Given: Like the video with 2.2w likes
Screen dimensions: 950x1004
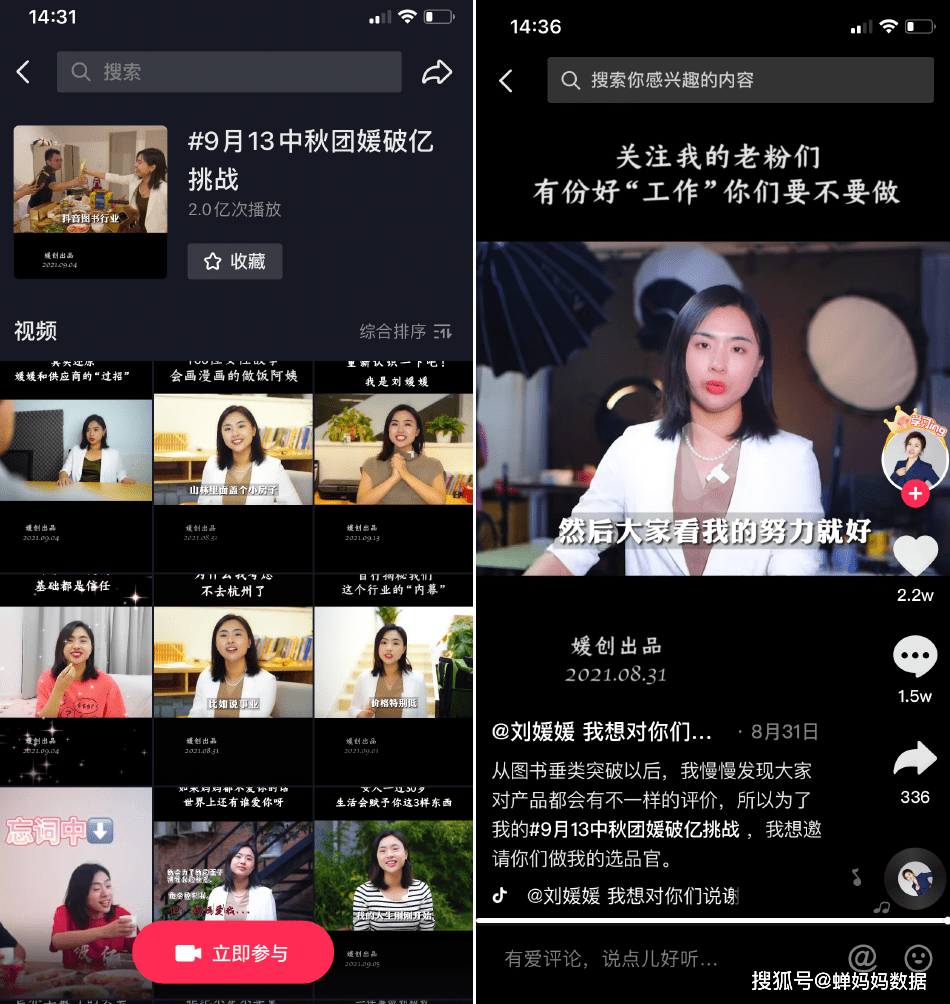Looking at the screenshot, I should [x=914, y=557].
